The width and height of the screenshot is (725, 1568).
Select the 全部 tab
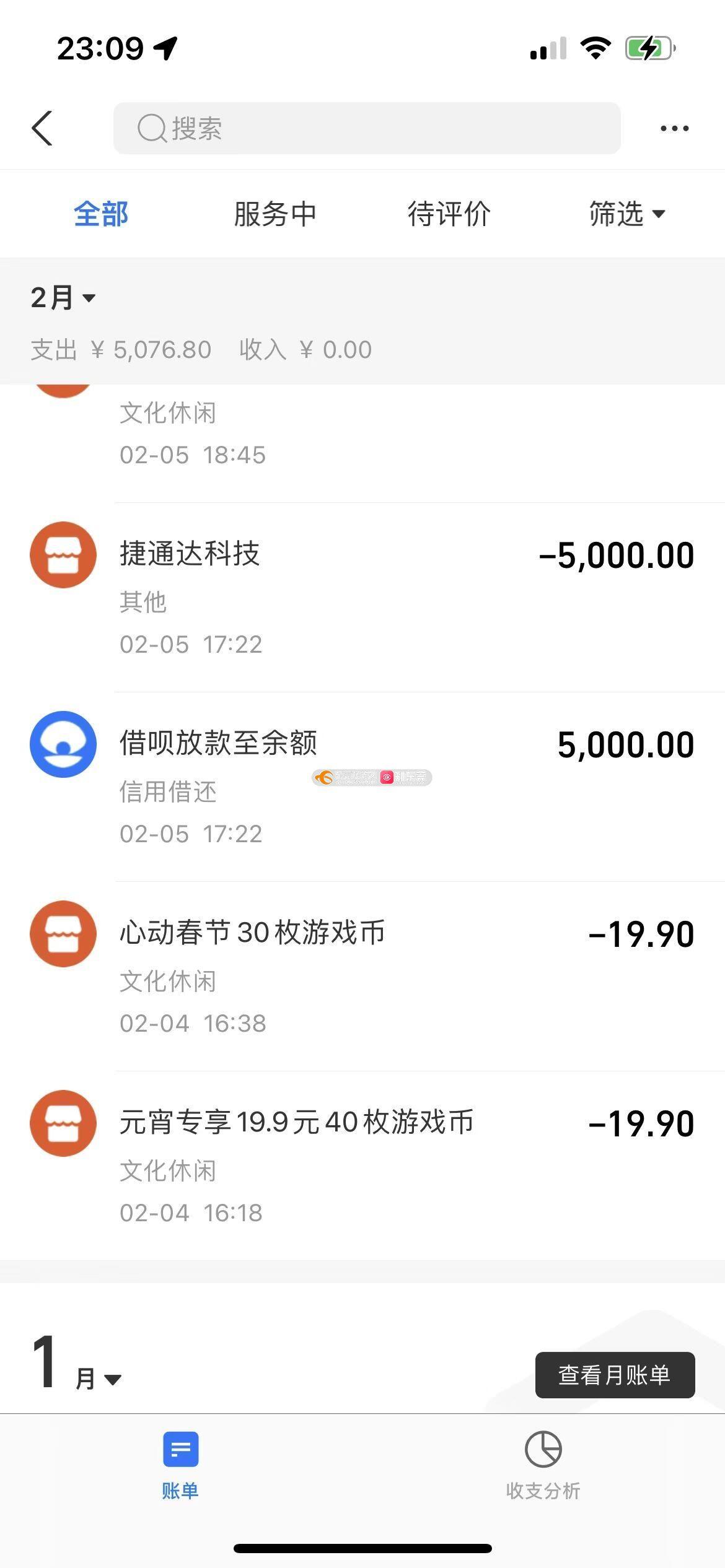[x=101, y=214]
